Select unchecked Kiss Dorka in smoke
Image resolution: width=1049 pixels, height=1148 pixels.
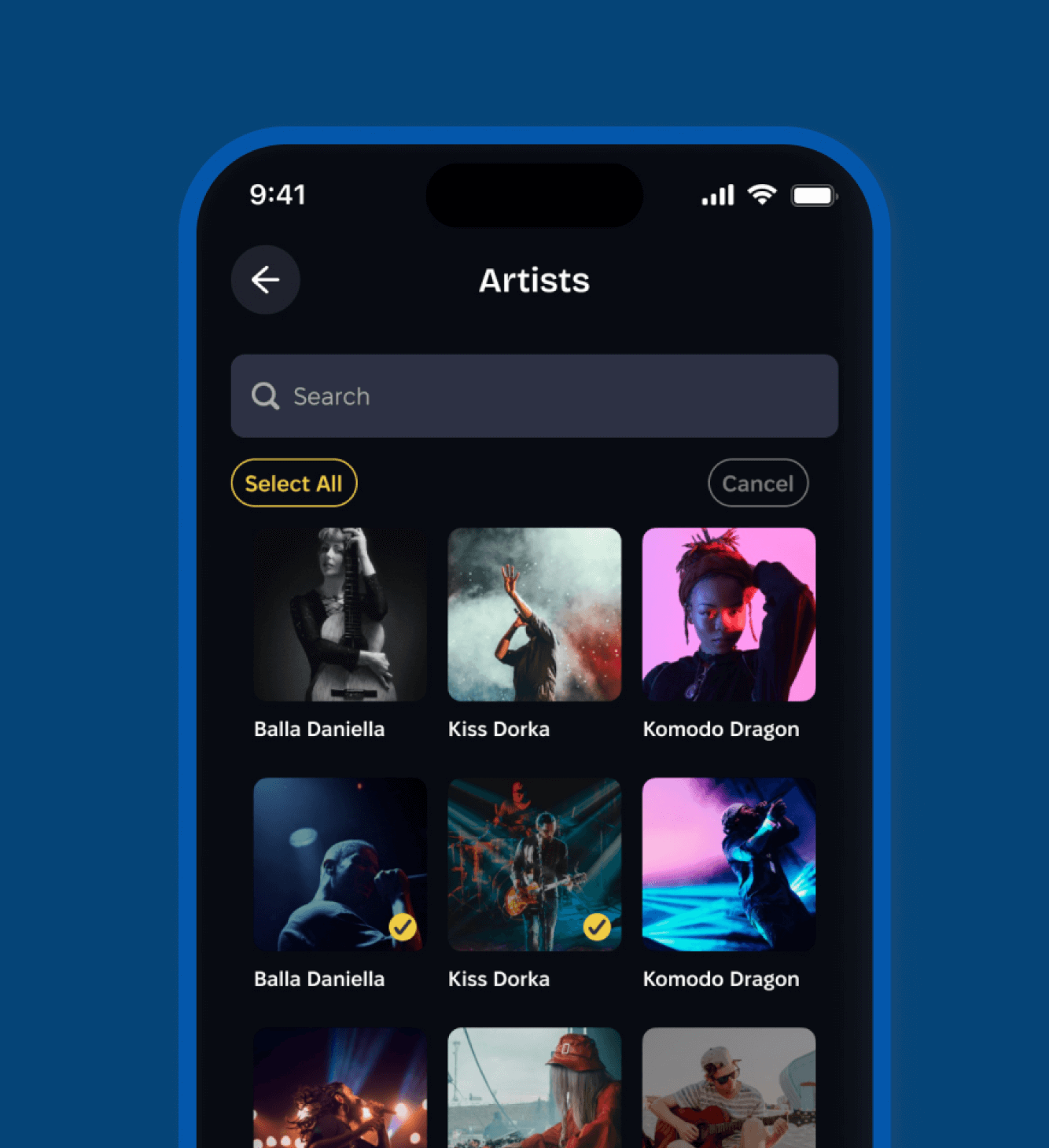click(x=534, y=614)
